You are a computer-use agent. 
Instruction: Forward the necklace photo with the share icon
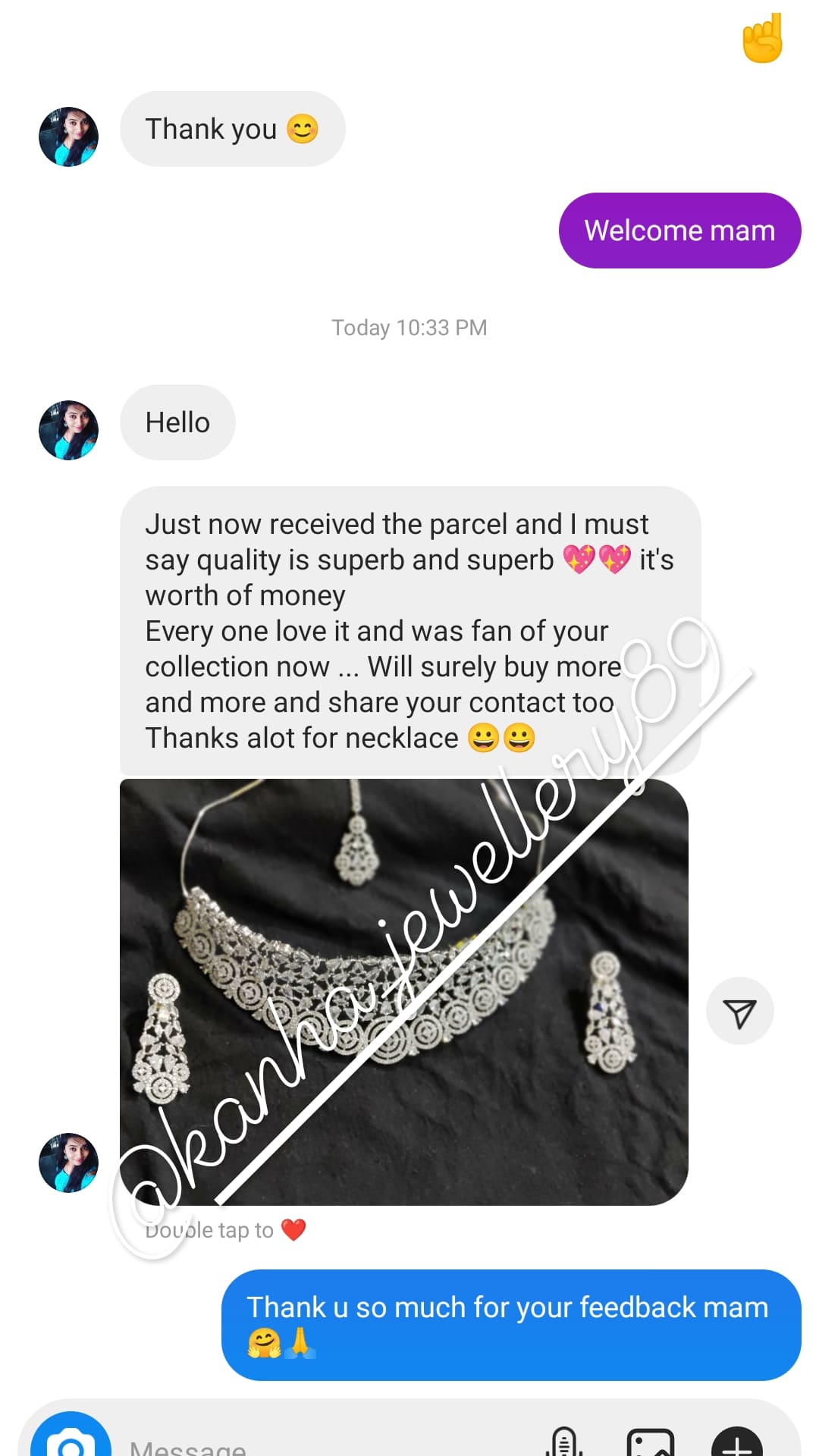(x=739, y=1012)
